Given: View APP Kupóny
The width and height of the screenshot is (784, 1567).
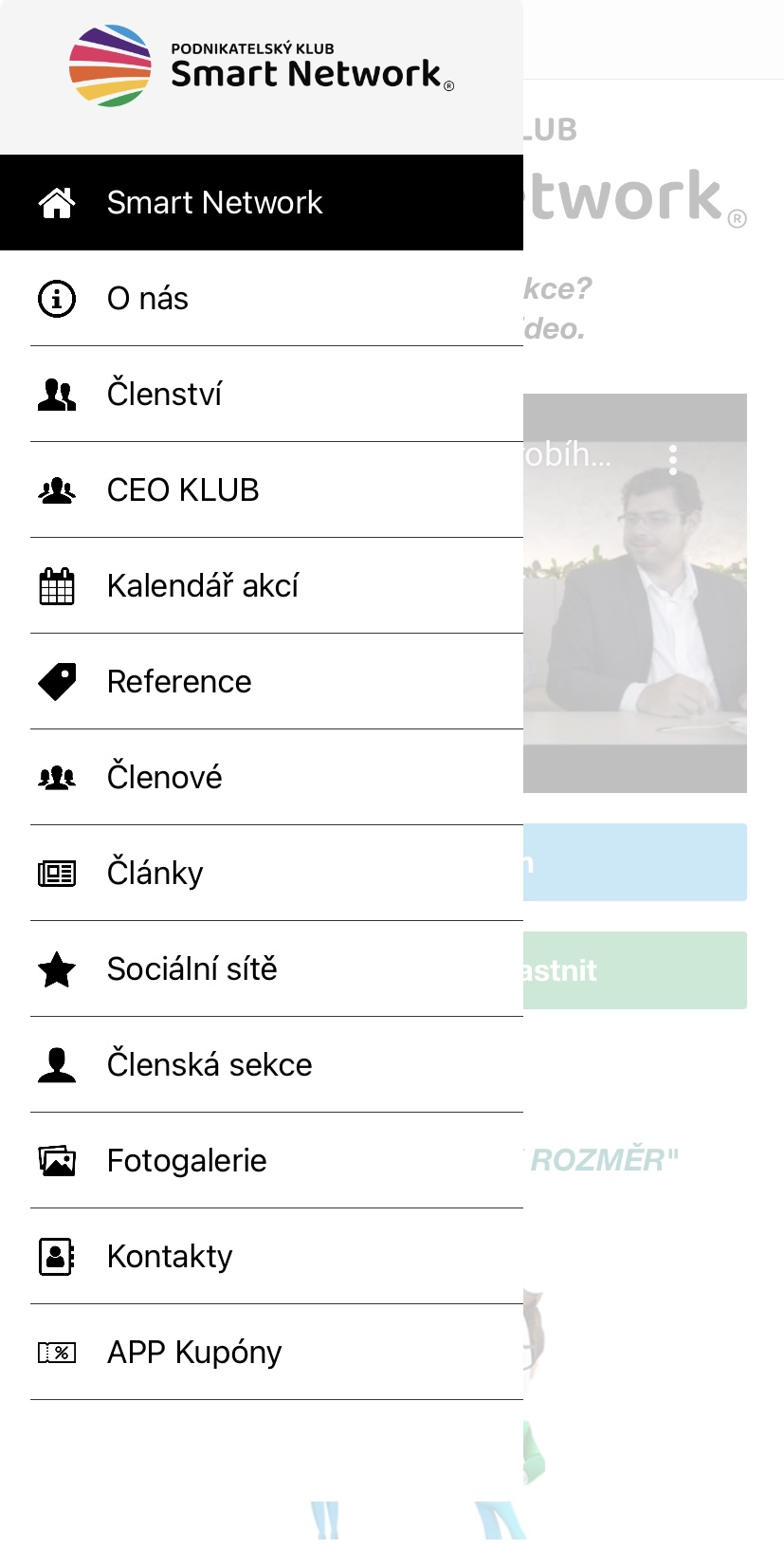Looking at the screenshot, I should [194, 1352].
